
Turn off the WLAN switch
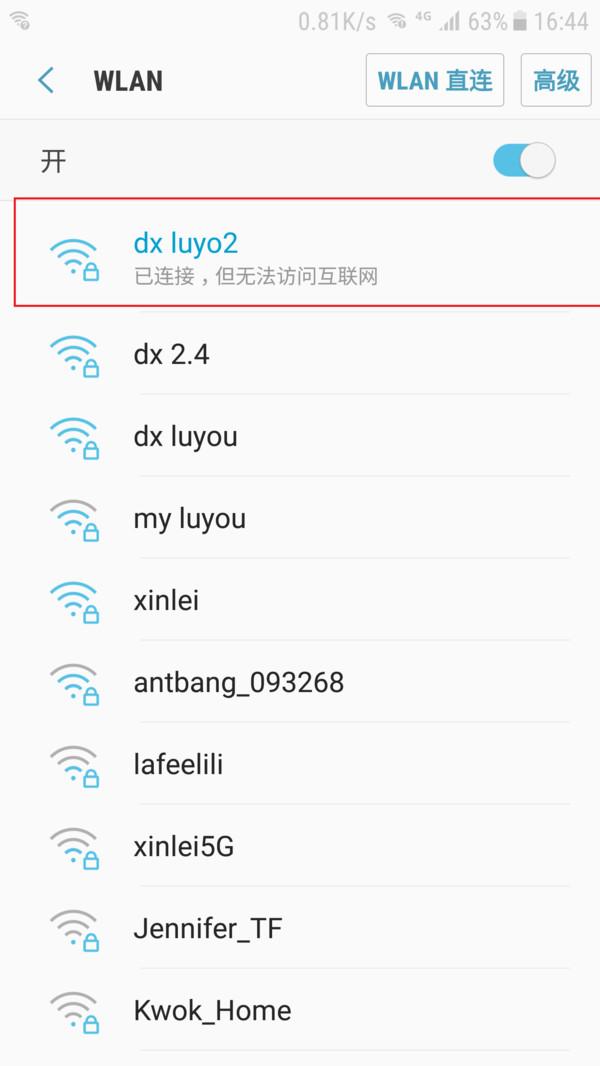pyautogui.click(x=524, y=161)
